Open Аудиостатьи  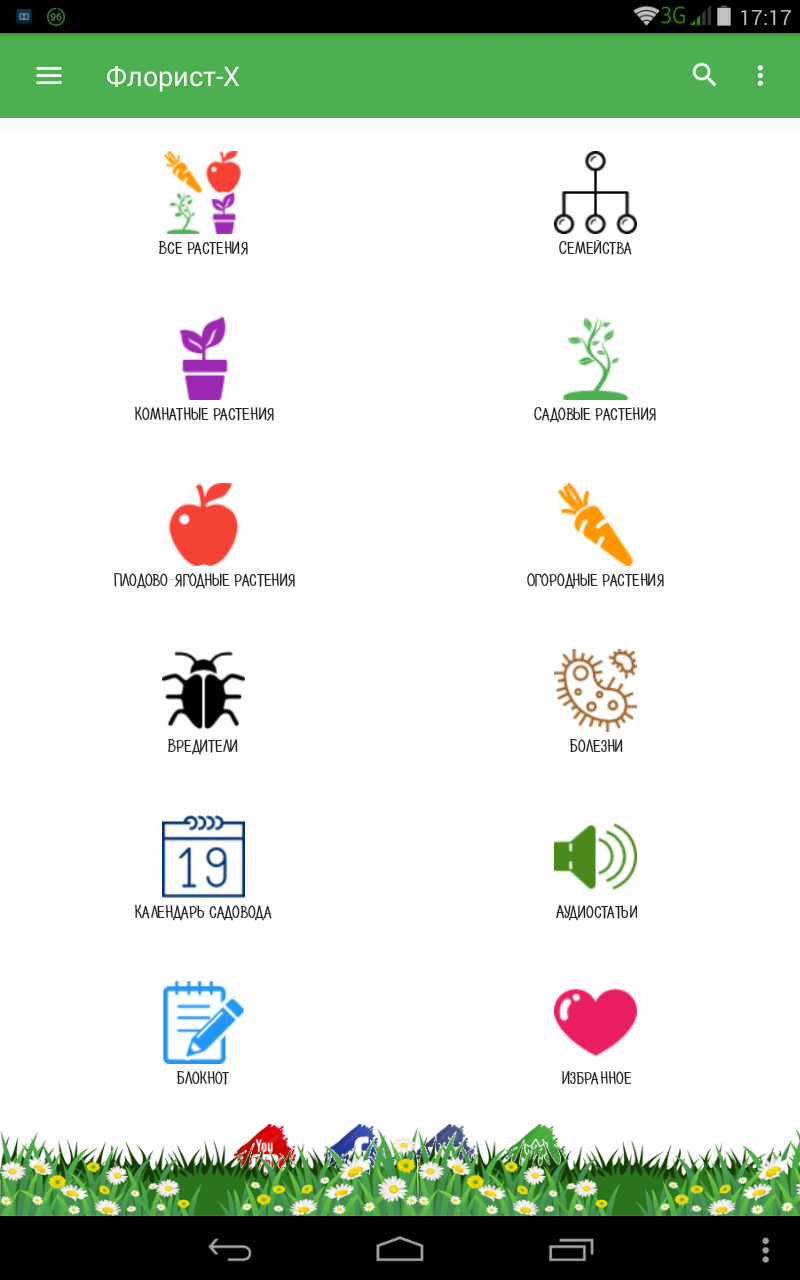coord(595,868)
